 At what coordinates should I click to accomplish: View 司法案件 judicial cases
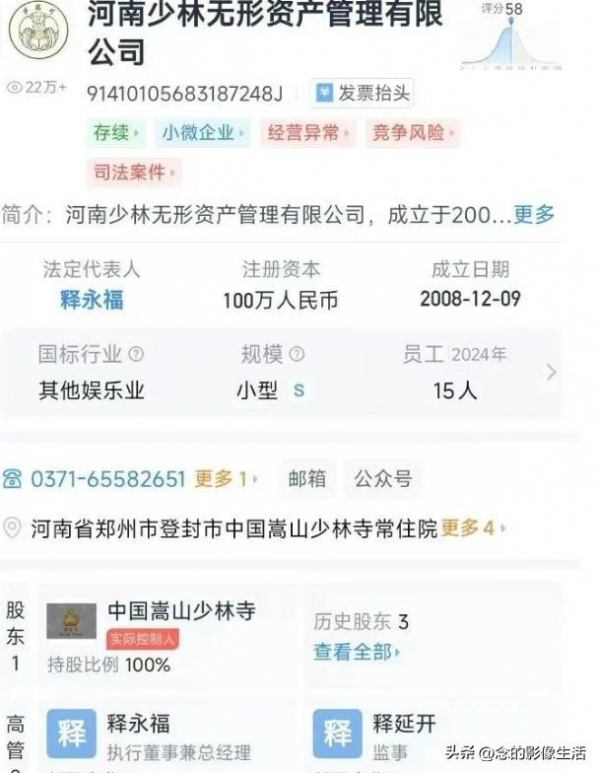click(133, 172)
